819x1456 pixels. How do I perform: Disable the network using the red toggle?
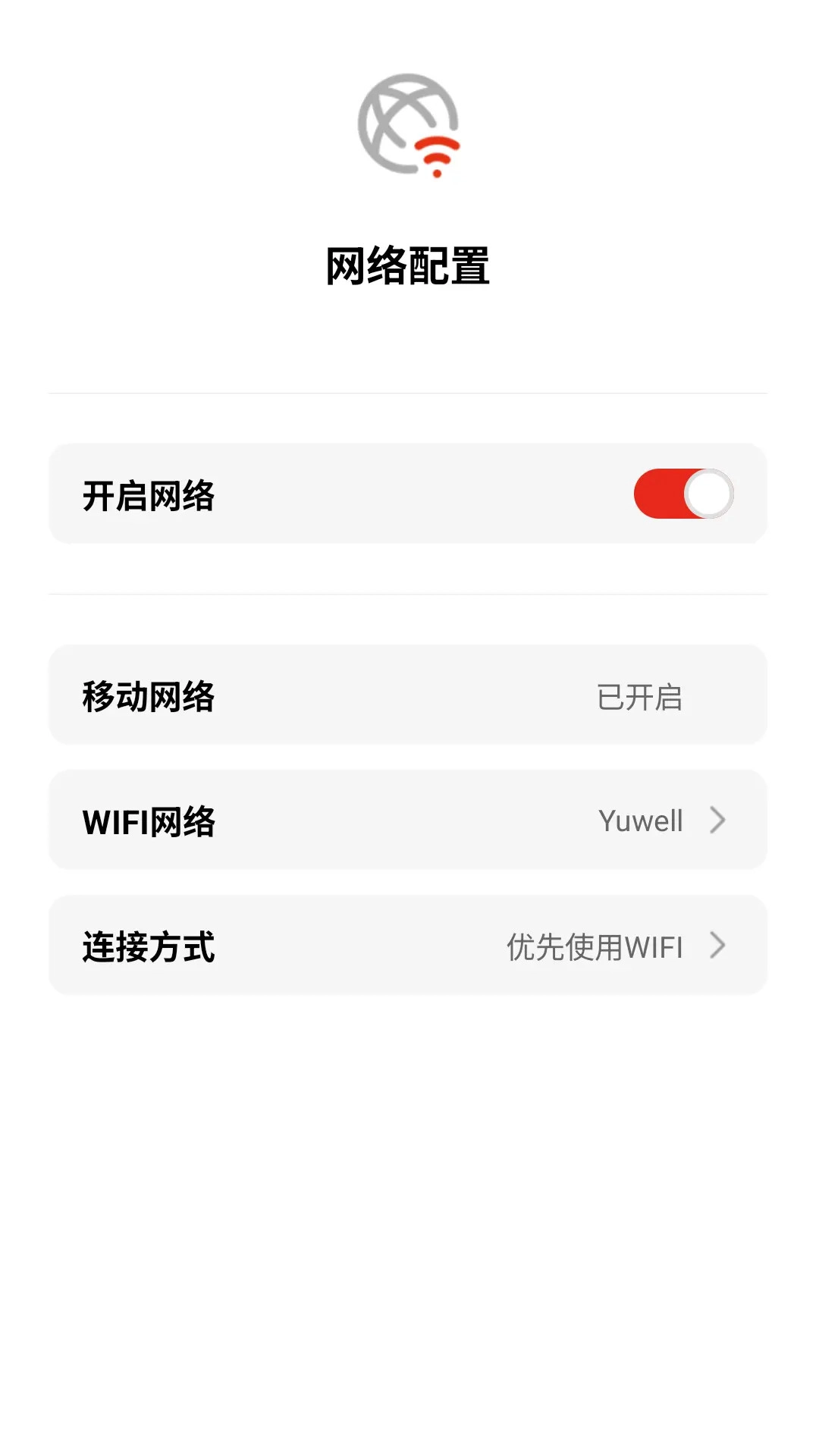[x=681, y=494]
